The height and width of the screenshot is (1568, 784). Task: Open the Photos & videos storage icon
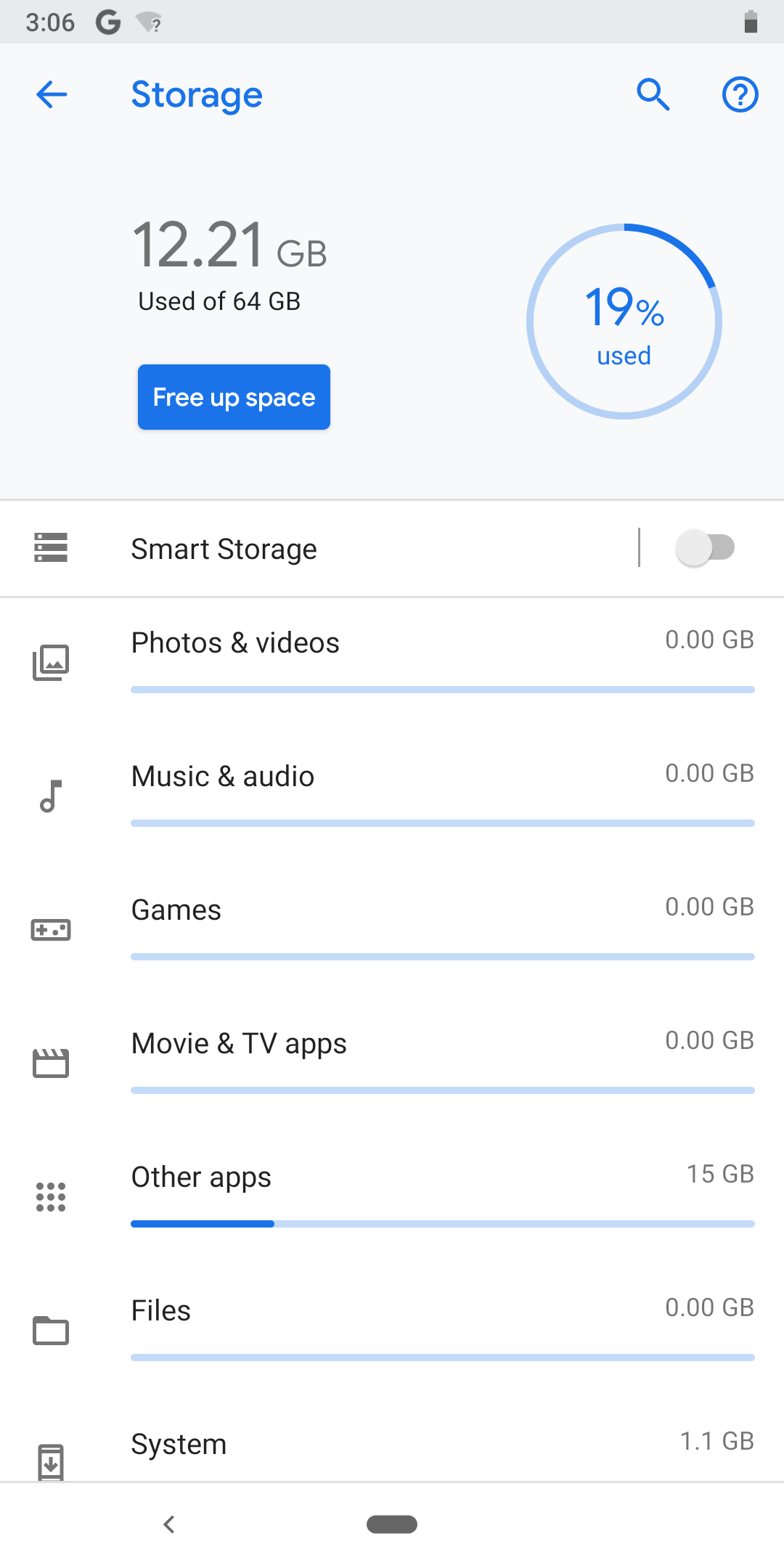50,661
